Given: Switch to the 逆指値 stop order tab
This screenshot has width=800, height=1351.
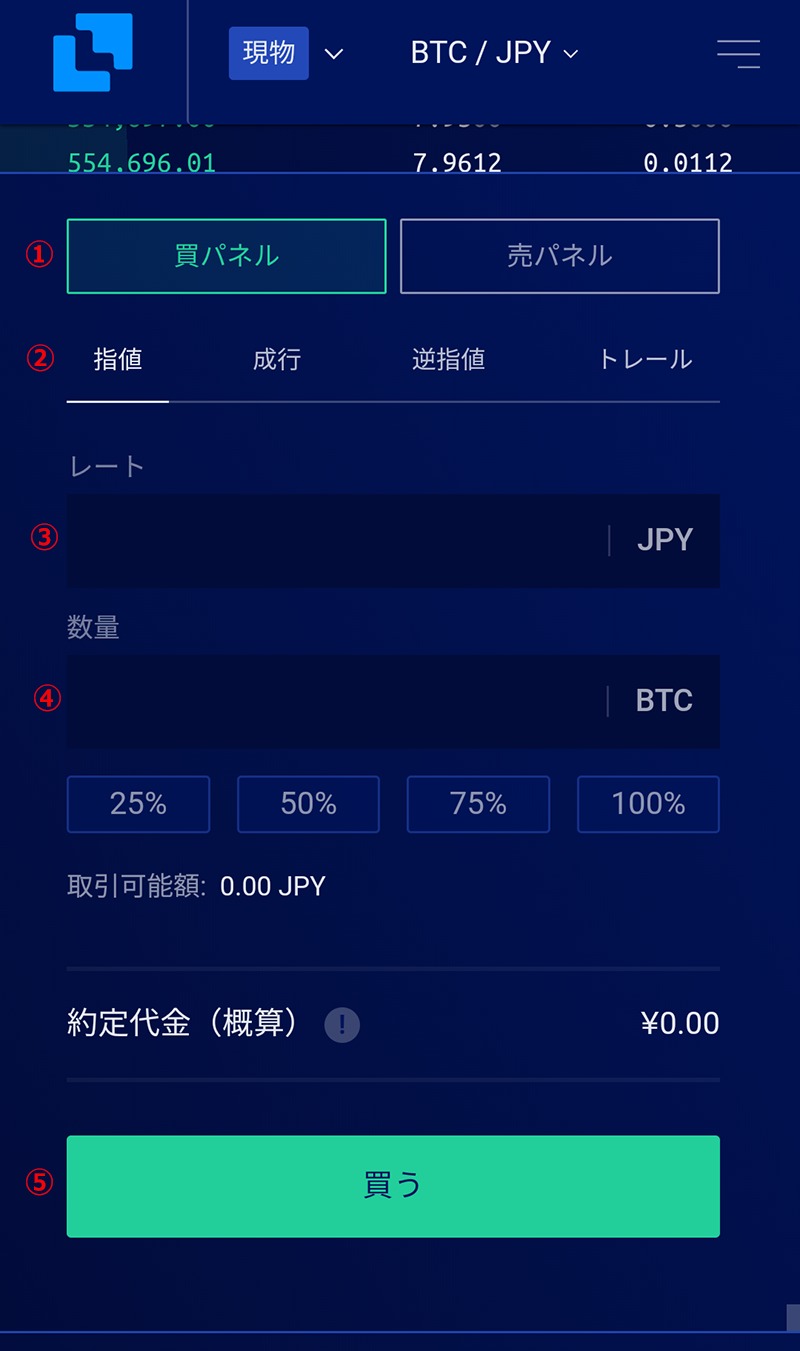Looking at the screenshot, I should click(448, 360).
